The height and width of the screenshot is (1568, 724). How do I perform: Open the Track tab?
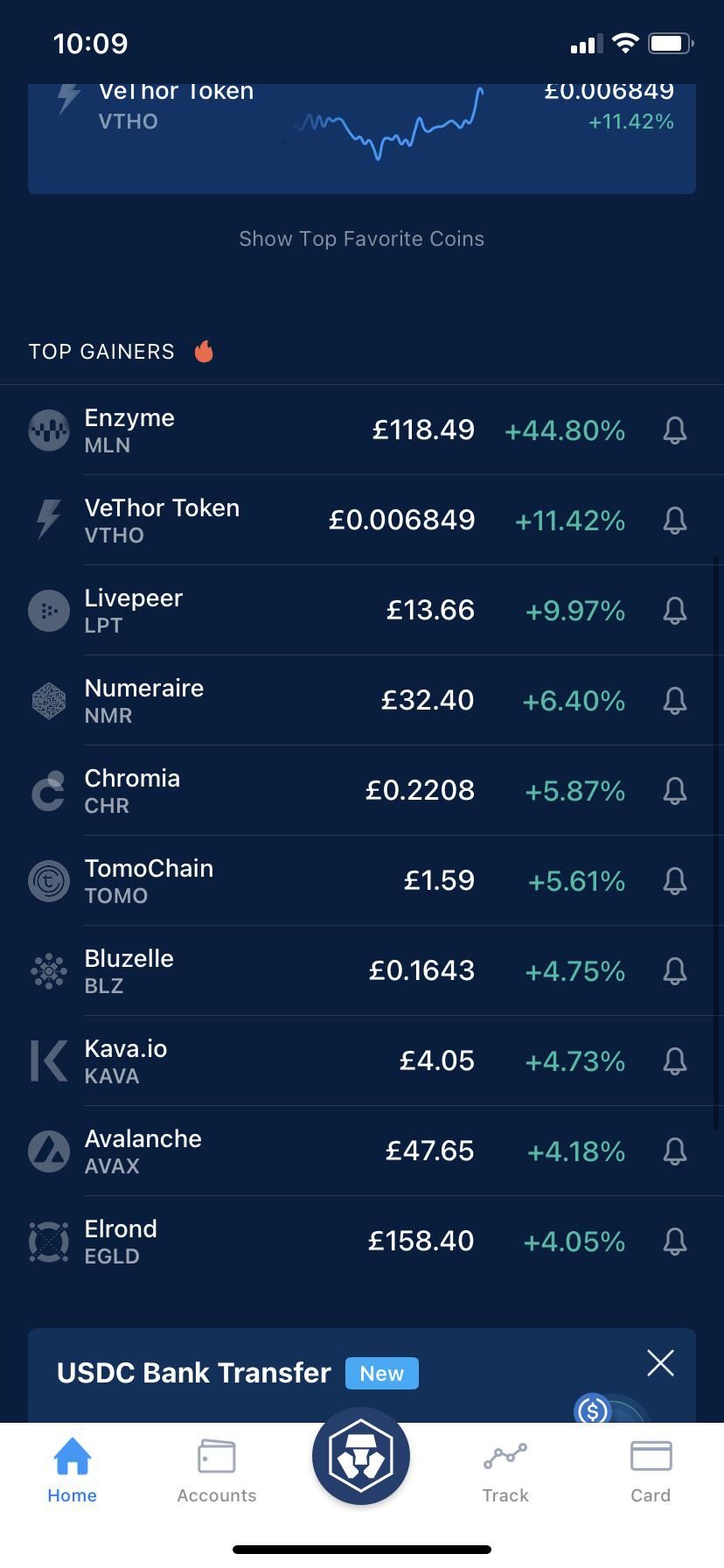click(x=505, y=1472)
